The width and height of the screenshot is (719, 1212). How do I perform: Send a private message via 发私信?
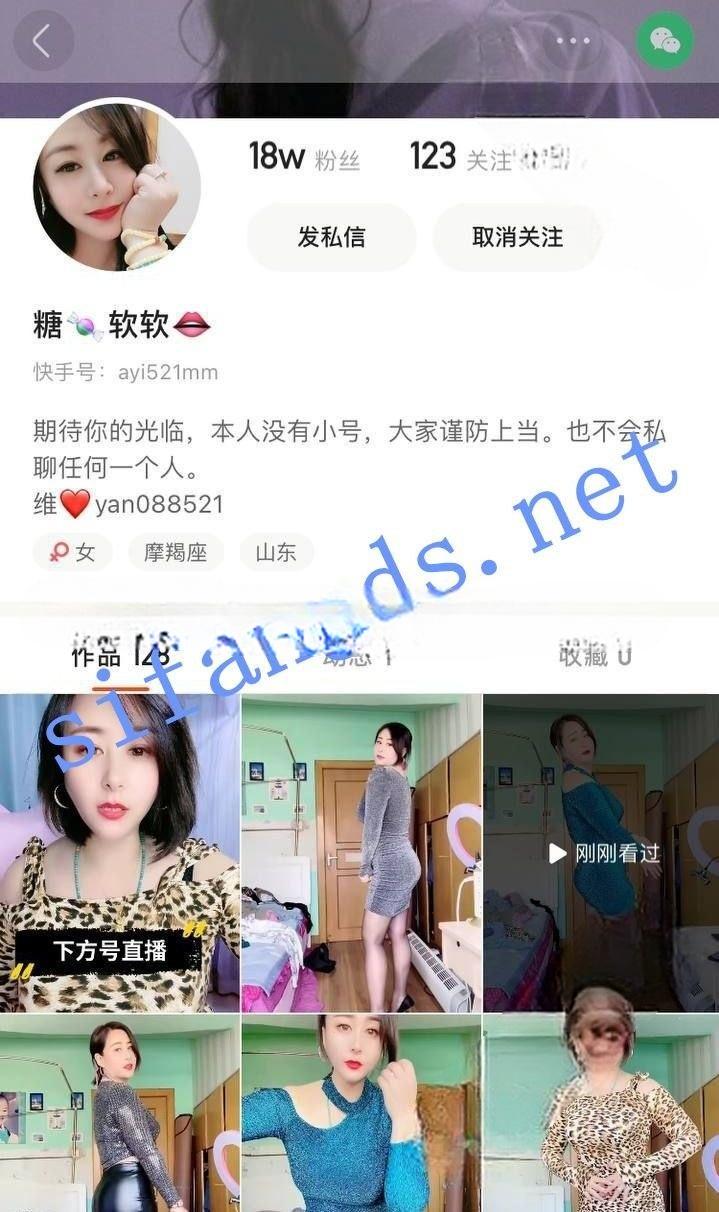331,238
